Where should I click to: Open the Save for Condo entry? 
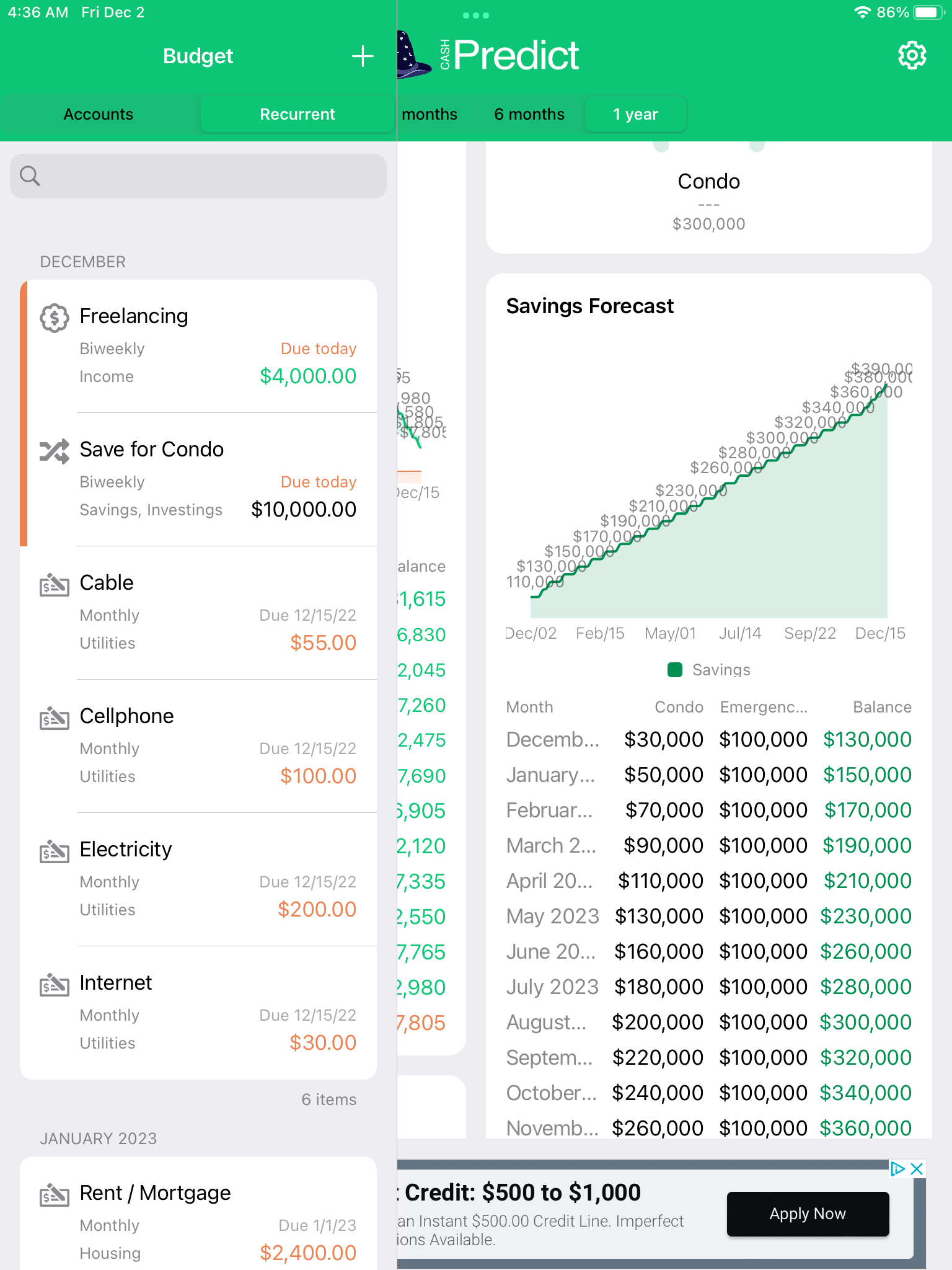click(198, 479)
